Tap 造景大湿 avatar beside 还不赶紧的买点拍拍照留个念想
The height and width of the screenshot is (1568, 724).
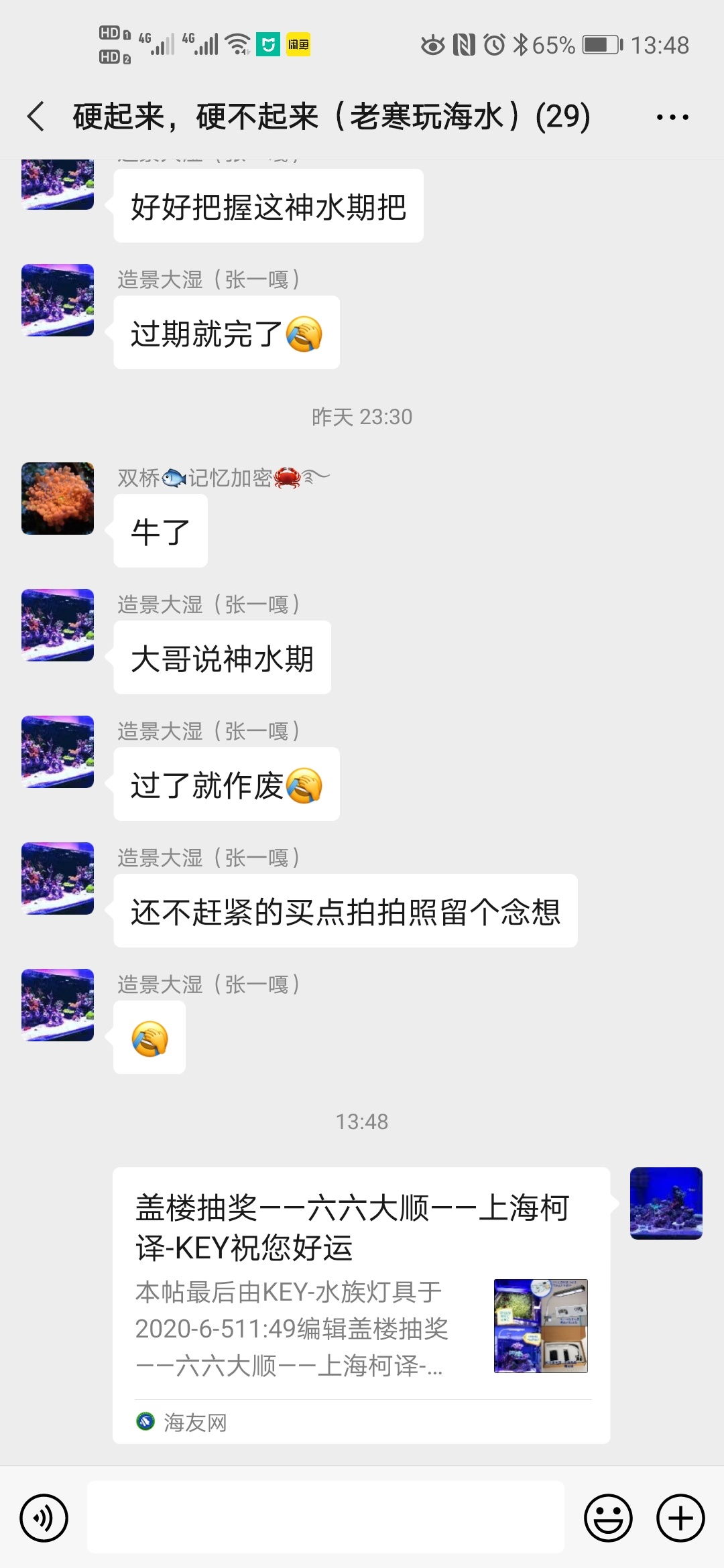click(x=58, y=878)
